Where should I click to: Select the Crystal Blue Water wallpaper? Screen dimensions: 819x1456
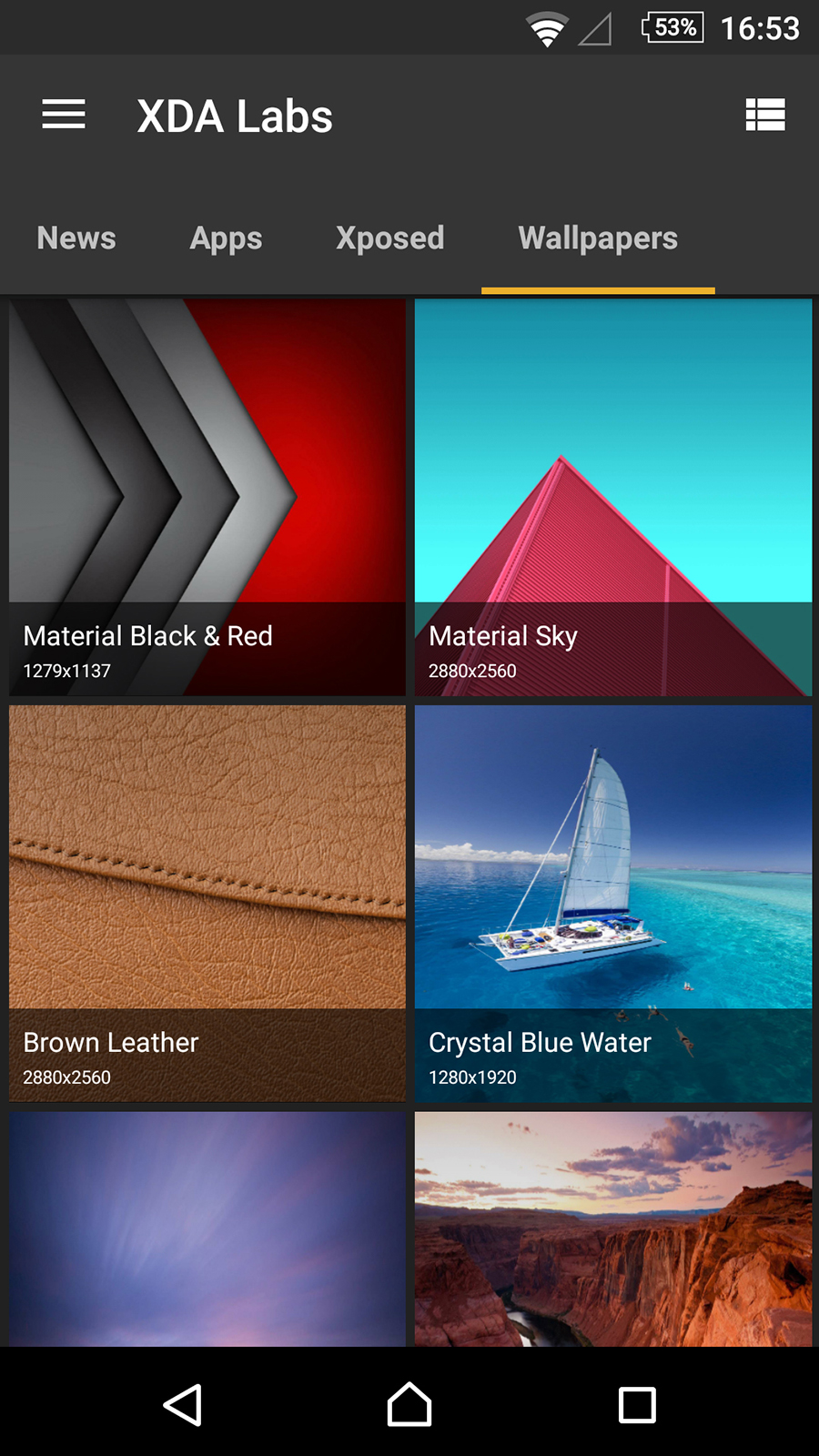click(x=613, y=903)
